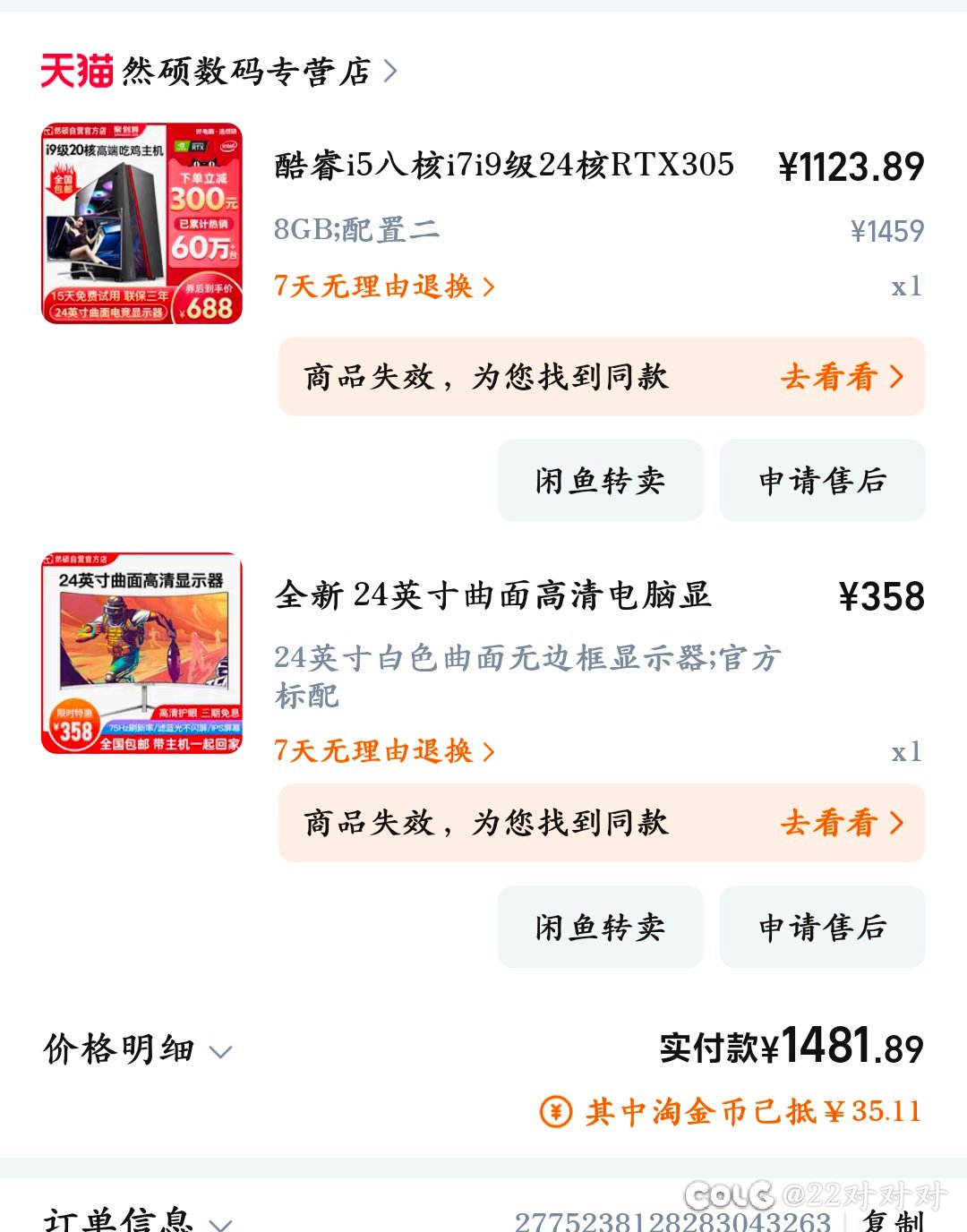Tap 申请售后 for the monitor
The width and height of the screenshot is (967, 1232).
click(x=822, y=927)
